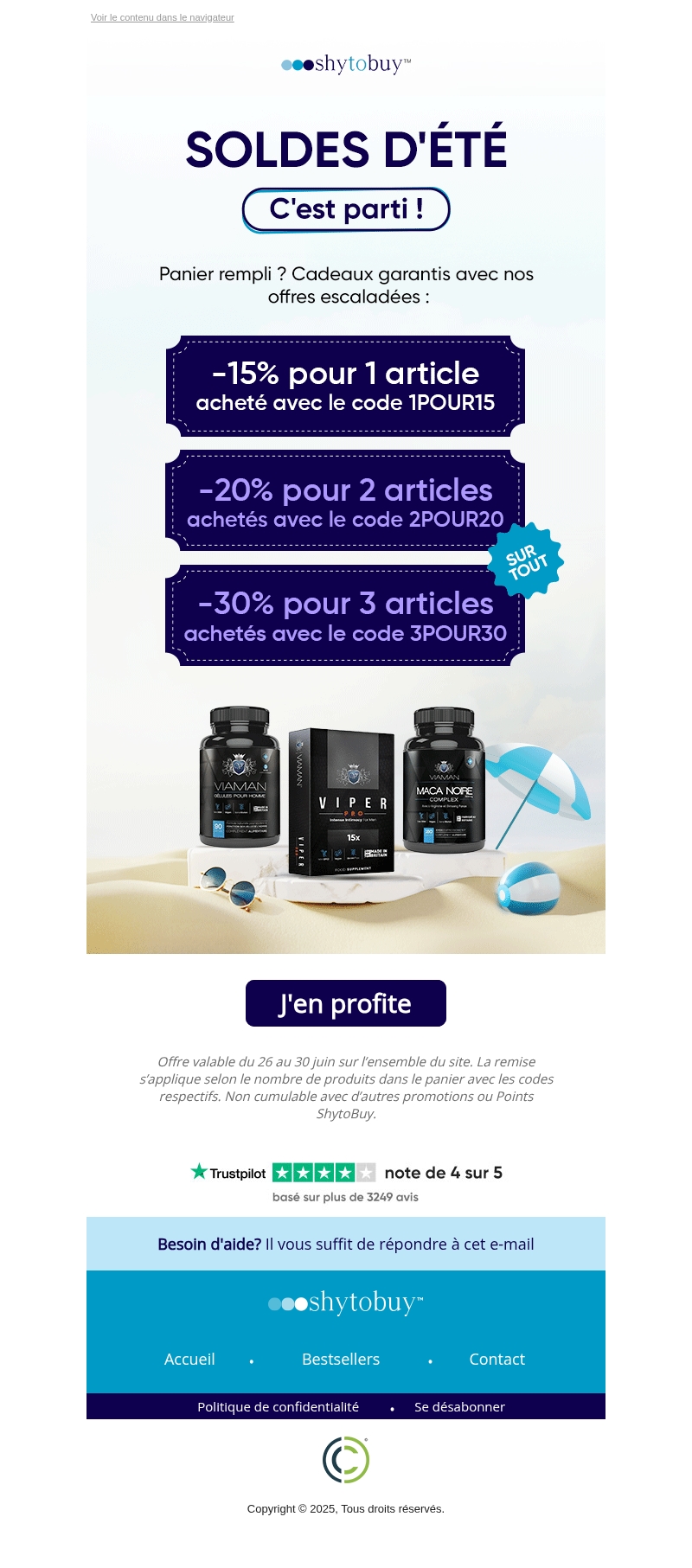This screenshot has height=1568, width=692.
Task: Open 'Voir le contenu dans le navigateur' link
Action: click(x=163, y=17)
